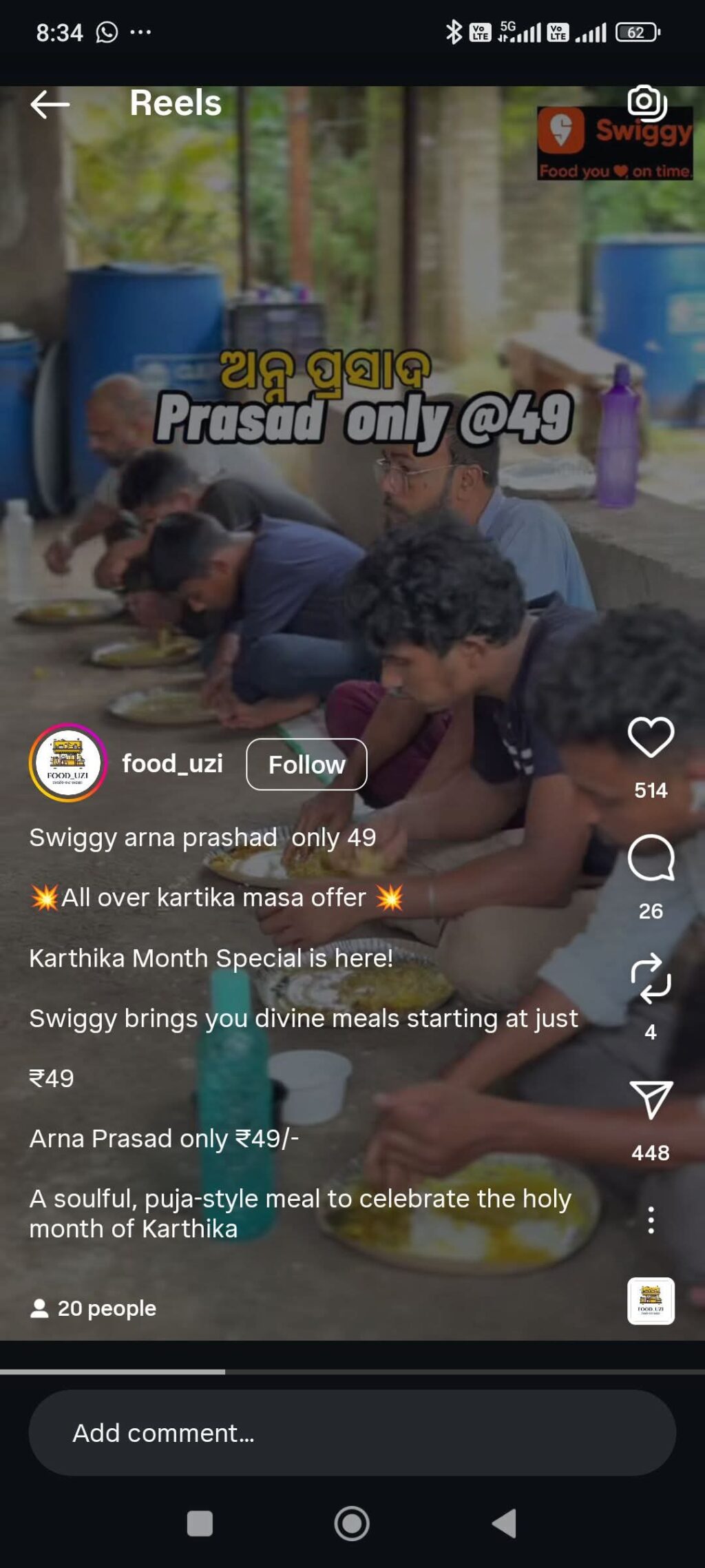Like this reel

tap(651, 737)
